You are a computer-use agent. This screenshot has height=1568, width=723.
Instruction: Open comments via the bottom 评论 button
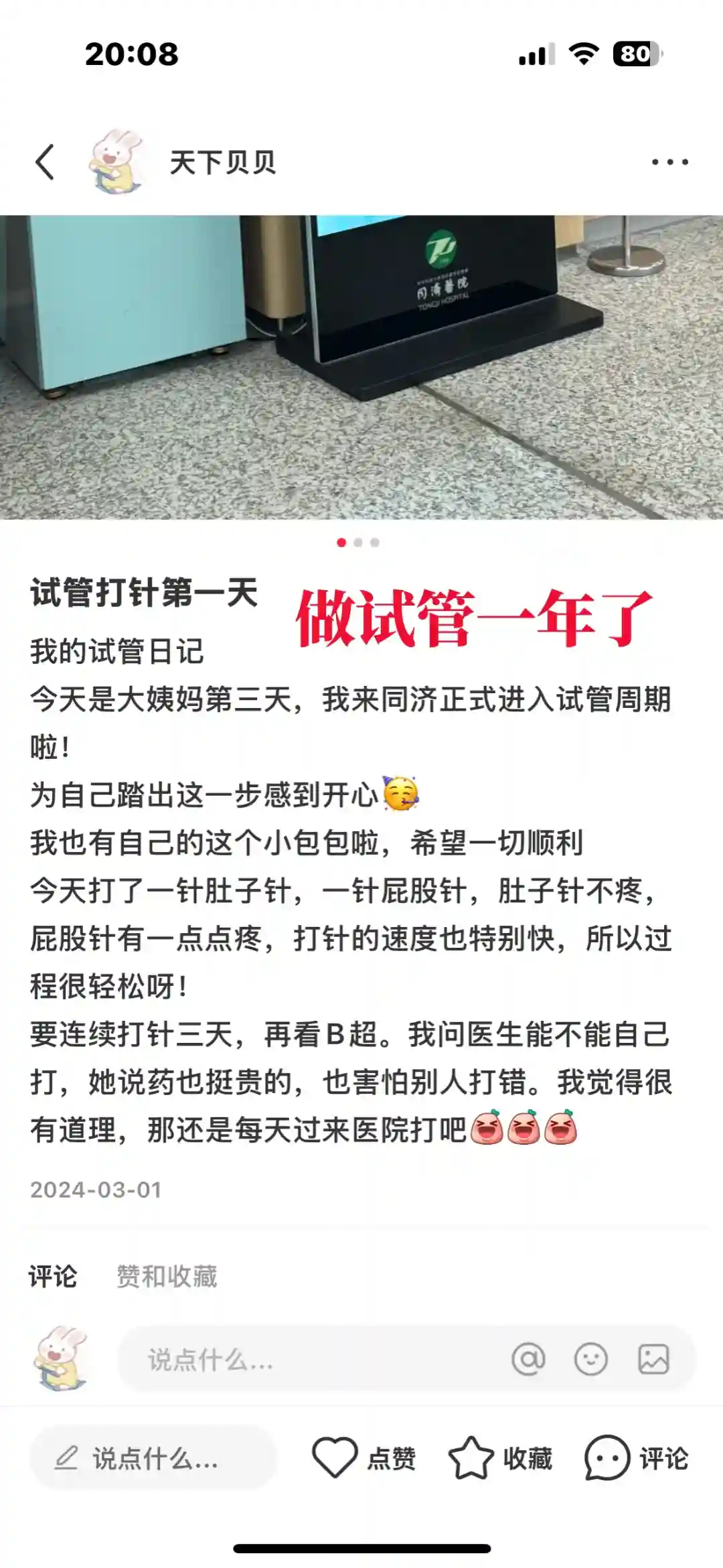tap(636, 1458)
